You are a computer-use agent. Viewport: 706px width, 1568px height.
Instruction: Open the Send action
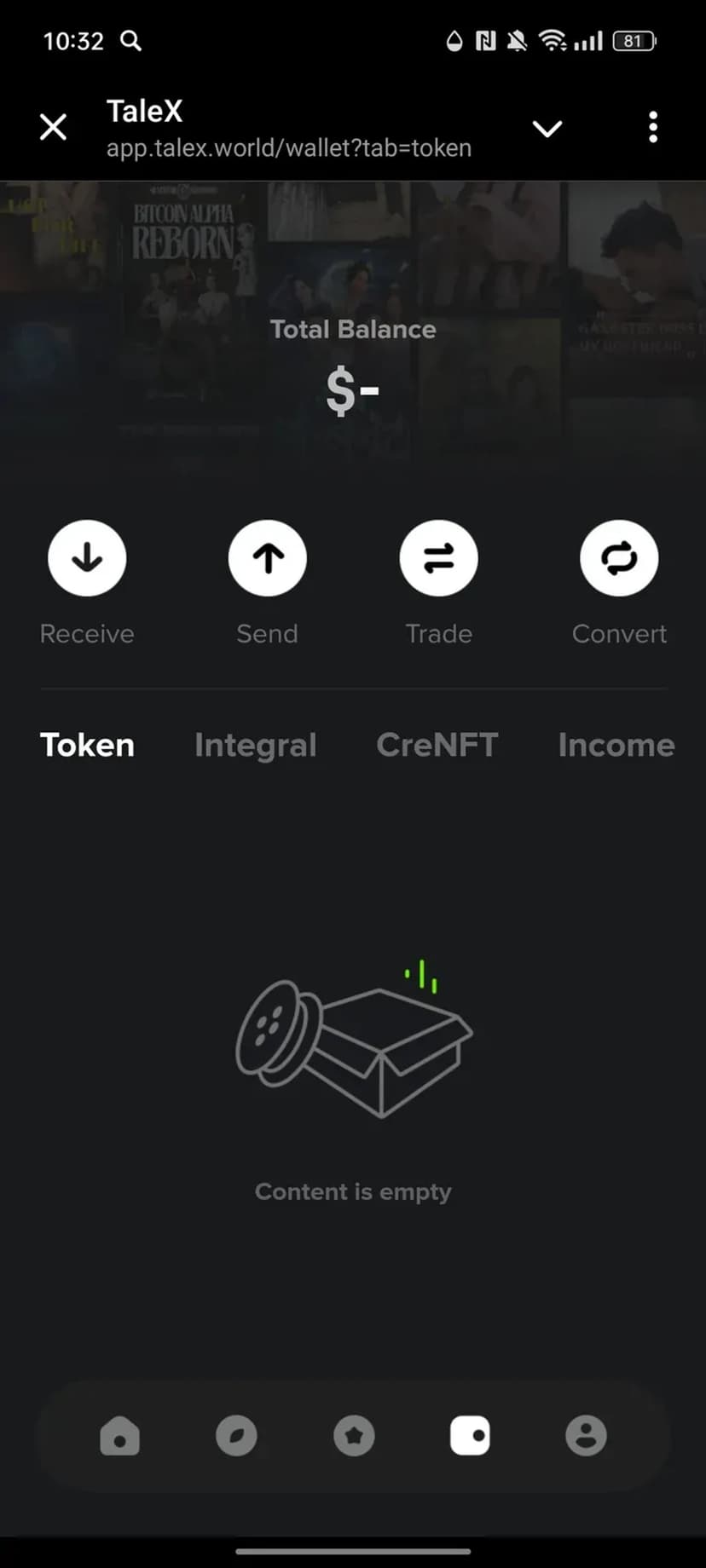[268, 559]
